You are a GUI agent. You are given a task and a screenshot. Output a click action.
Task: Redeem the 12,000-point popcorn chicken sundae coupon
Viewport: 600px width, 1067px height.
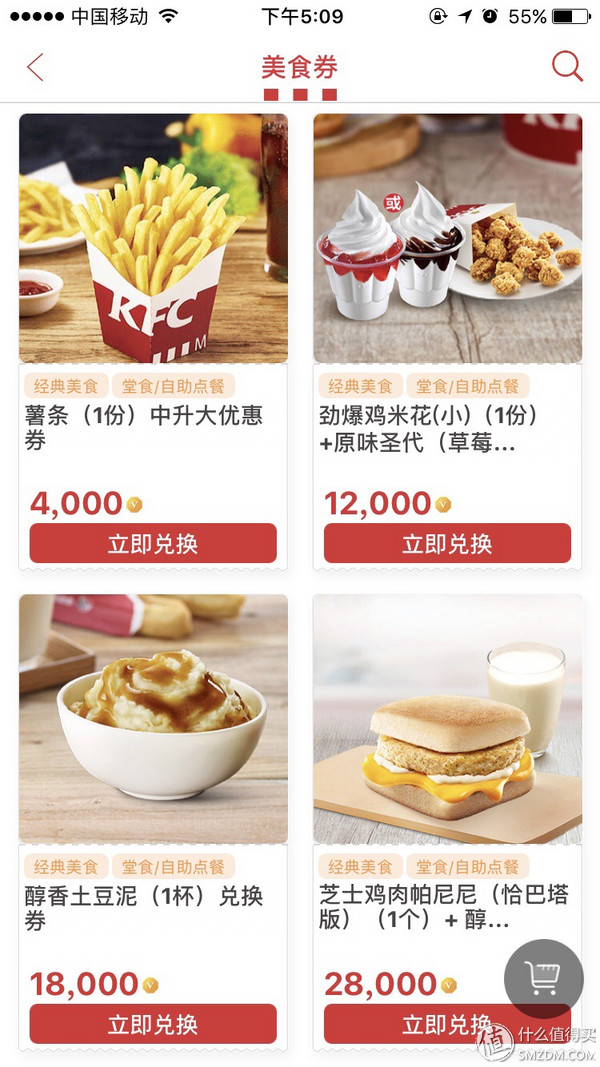(447, 543)
